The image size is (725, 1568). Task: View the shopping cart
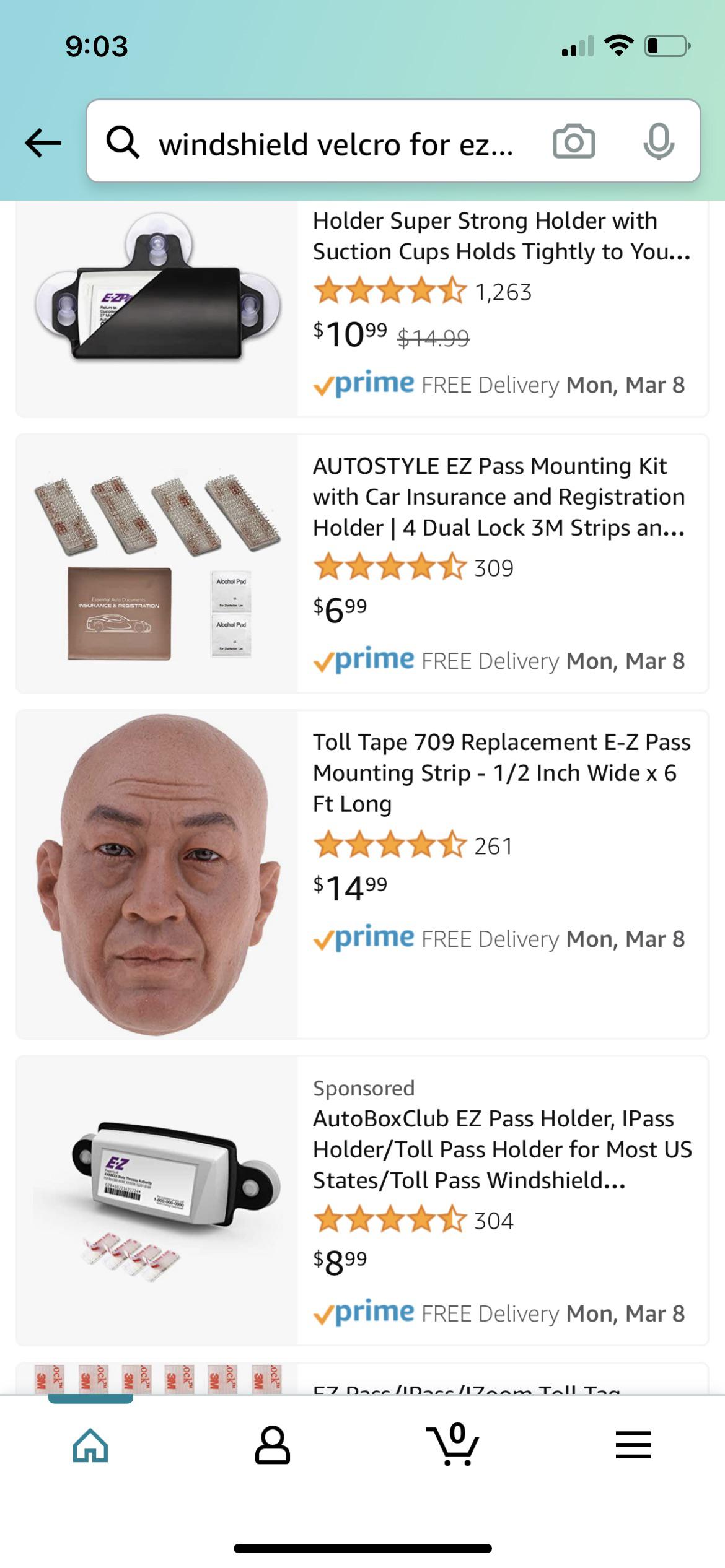pos(453,1445)
